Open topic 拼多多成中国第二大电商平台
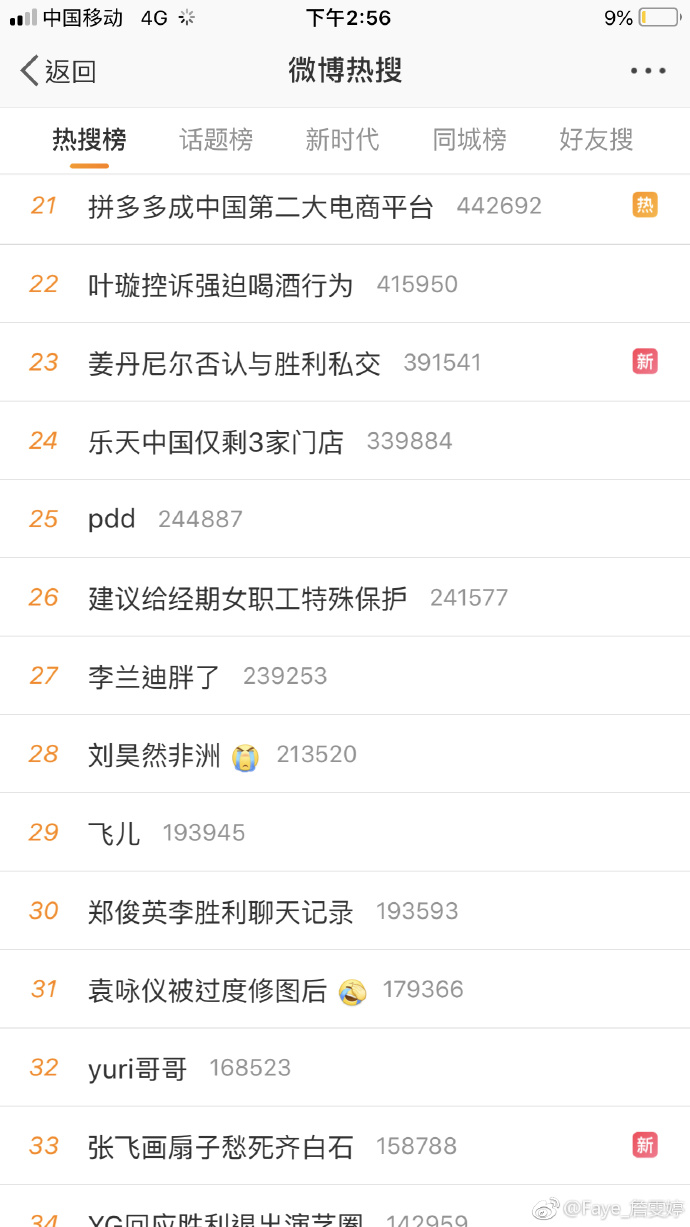Image resolution: width=690 pixels, height=1227 pixels. (261, 207)
